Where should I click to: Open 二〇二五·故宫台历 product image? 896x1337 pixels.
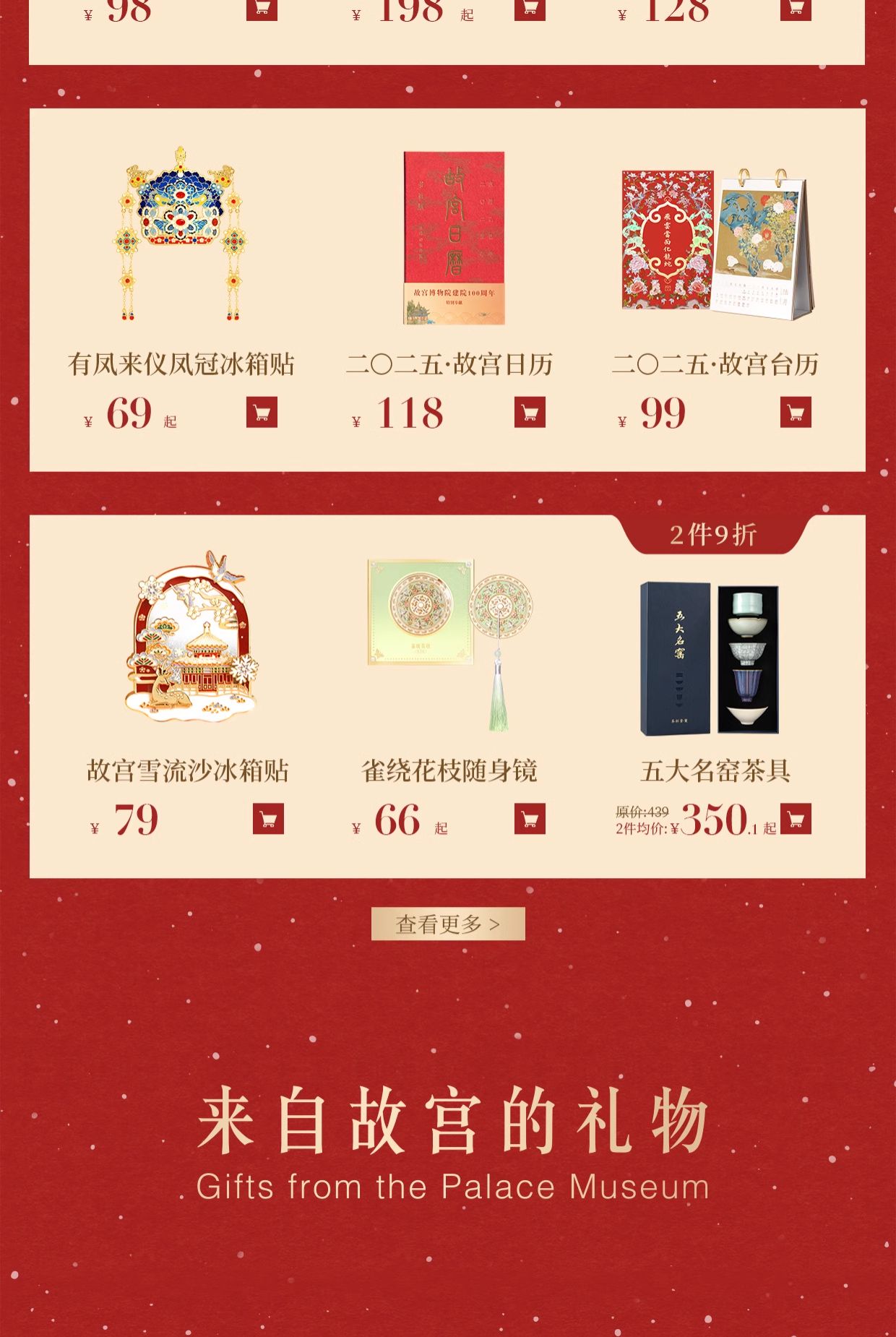(x=716, y=243)
